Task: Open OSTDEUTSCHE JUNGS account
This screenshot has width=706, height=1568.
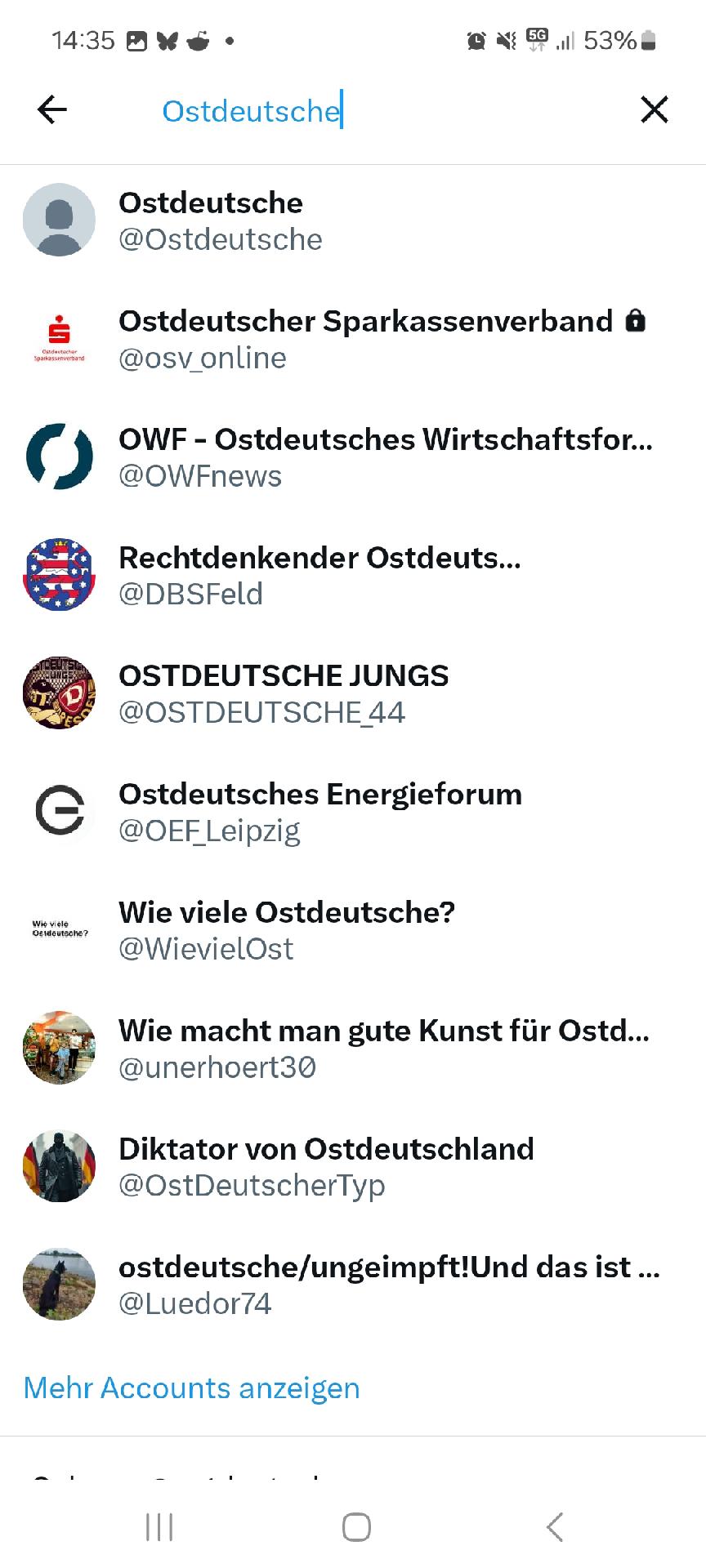Action: click(284, 693)
